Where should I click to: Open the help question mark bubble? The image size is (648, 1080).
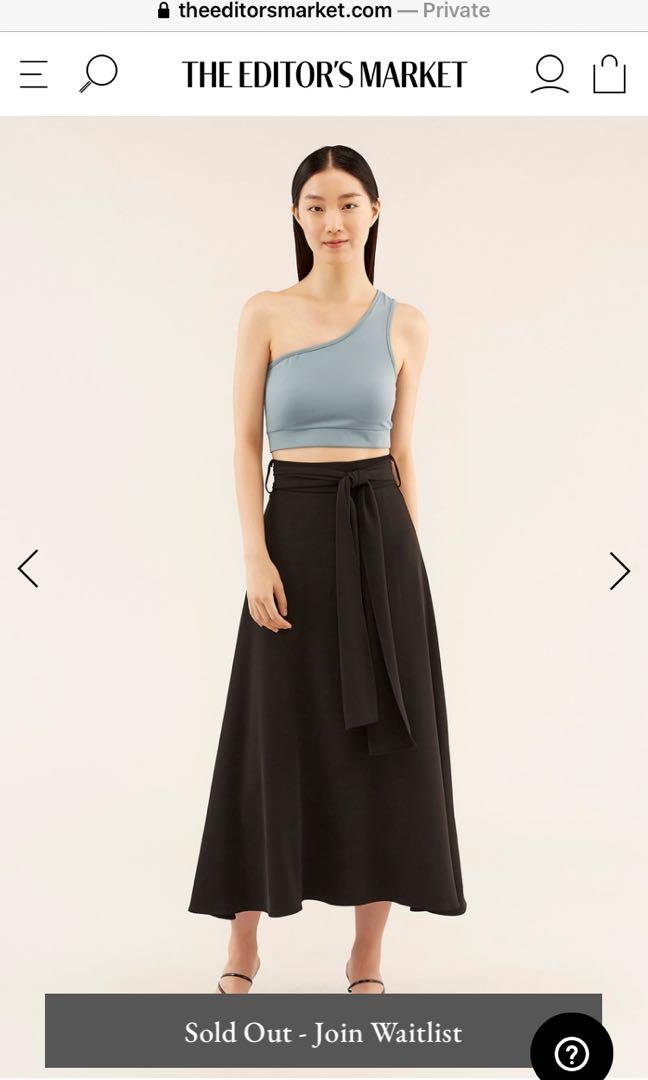pyautogui.click(x=572, y=1052)
